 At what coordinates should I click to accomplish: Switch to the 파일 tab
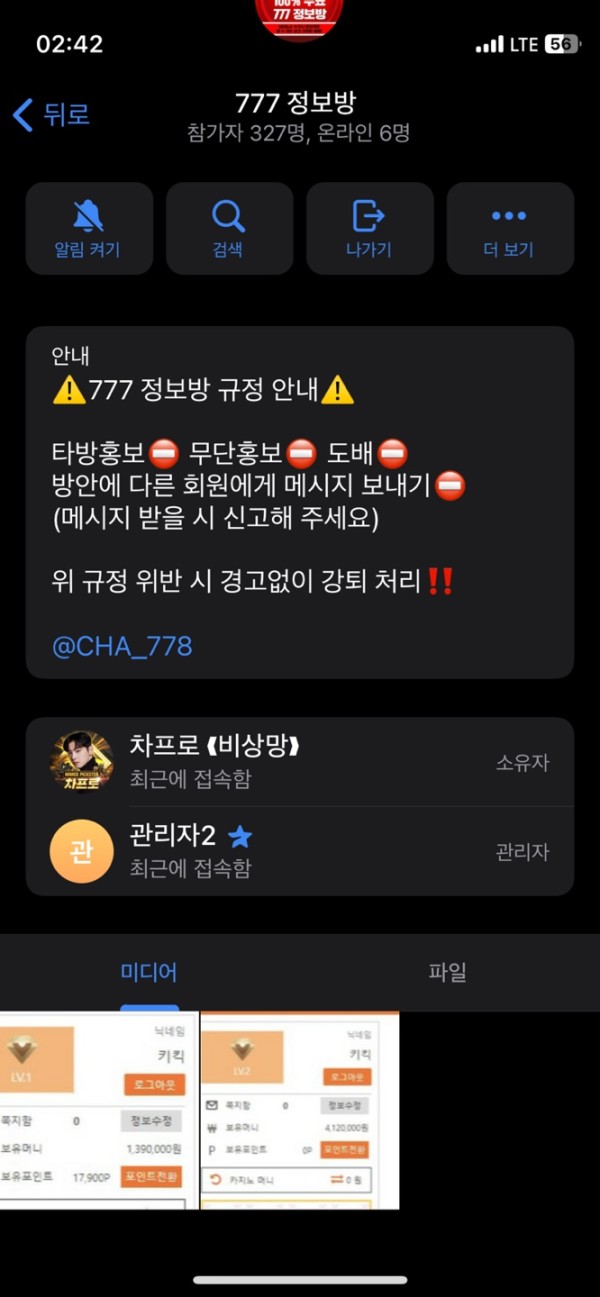point(447,972)
